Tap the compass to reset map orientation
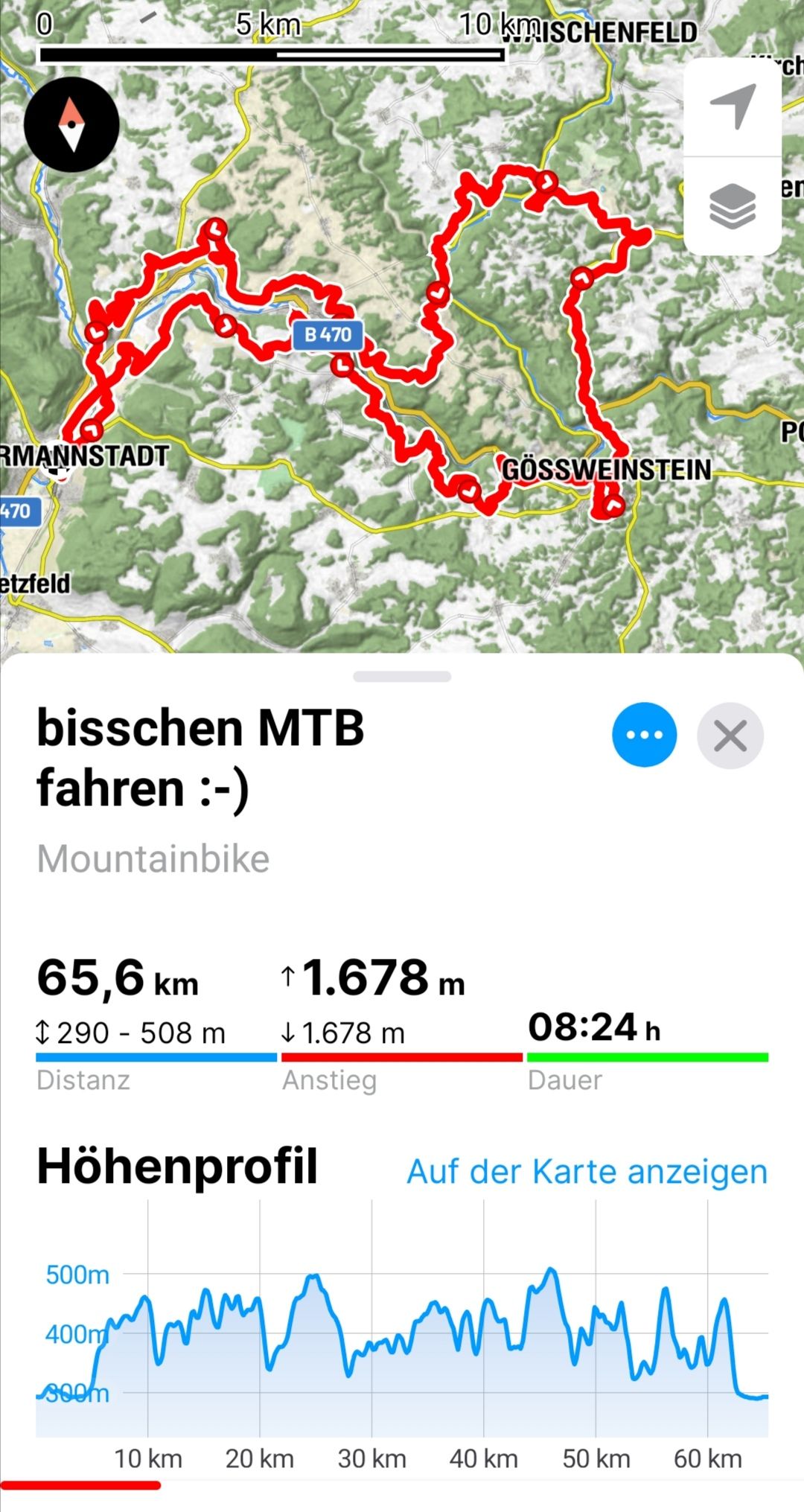The height and width of the screenshot is (1512, 804). (71, 124)
